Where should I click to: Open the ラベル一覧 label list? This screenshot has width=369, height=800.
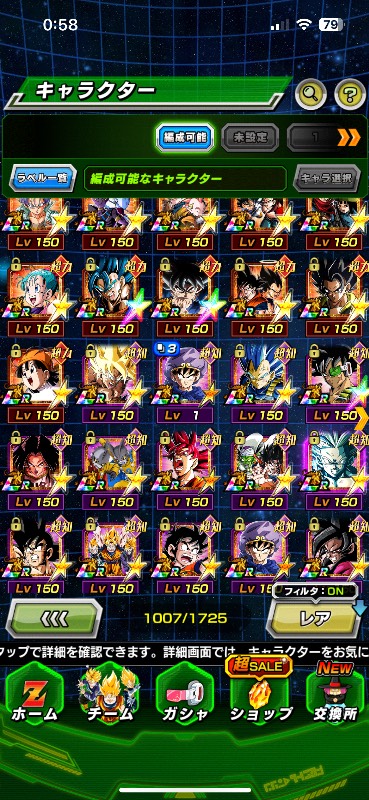[42, 178]
